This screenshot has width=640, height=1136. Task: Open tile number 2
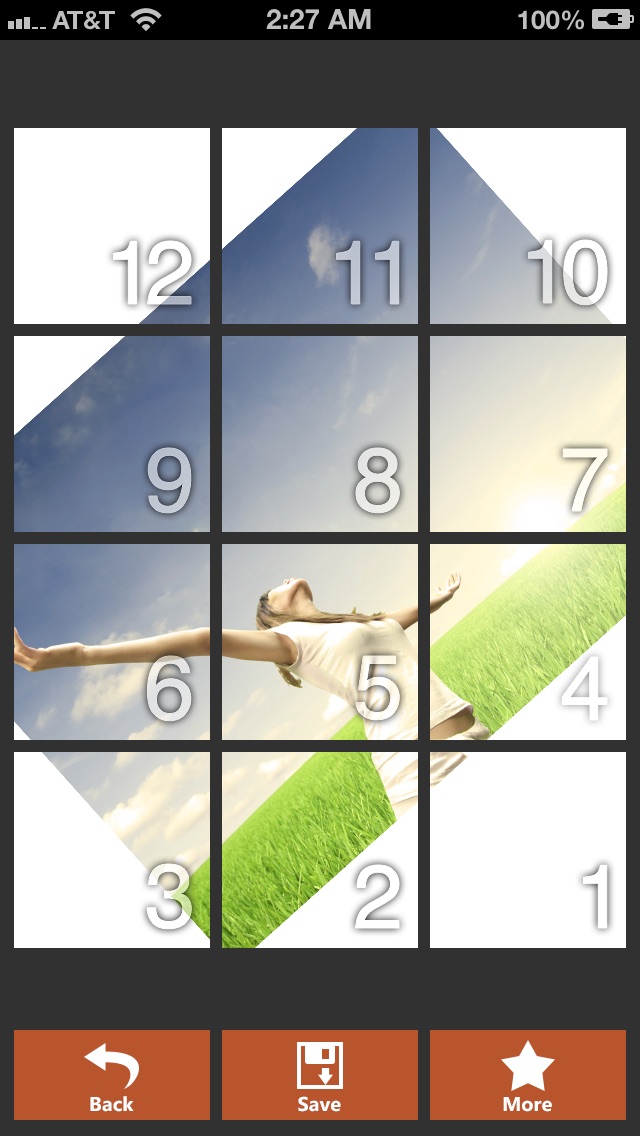(x=320, y=850)
